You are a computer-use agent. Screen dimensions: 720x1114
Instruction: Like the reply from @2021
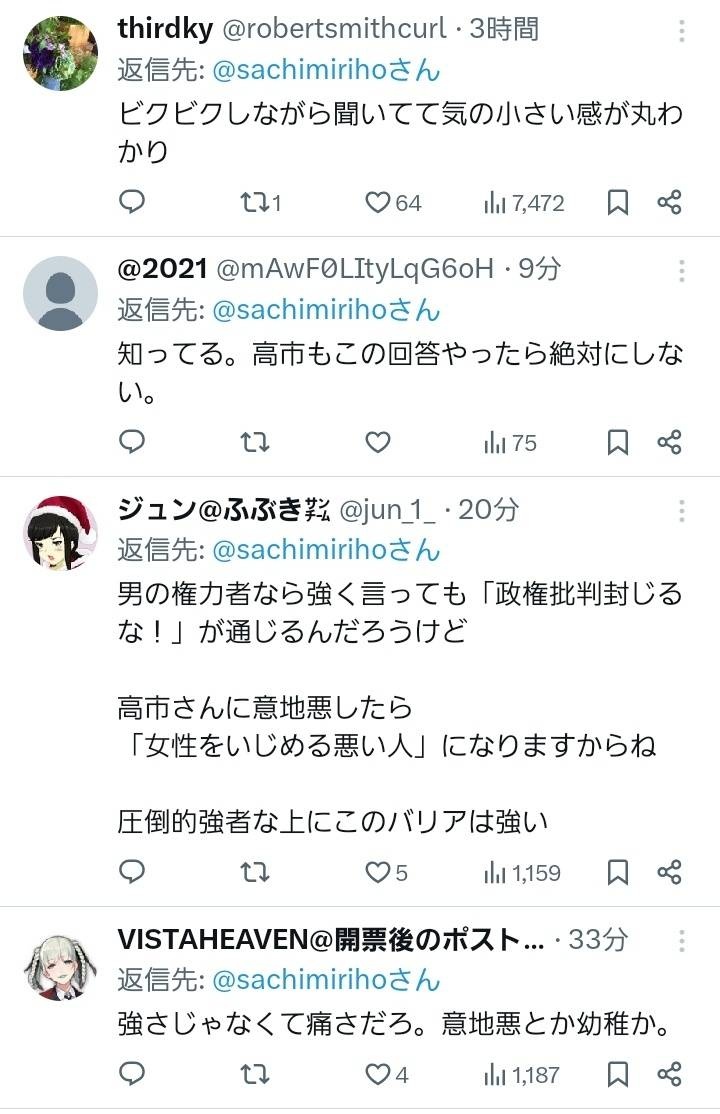tap(377, 442)
